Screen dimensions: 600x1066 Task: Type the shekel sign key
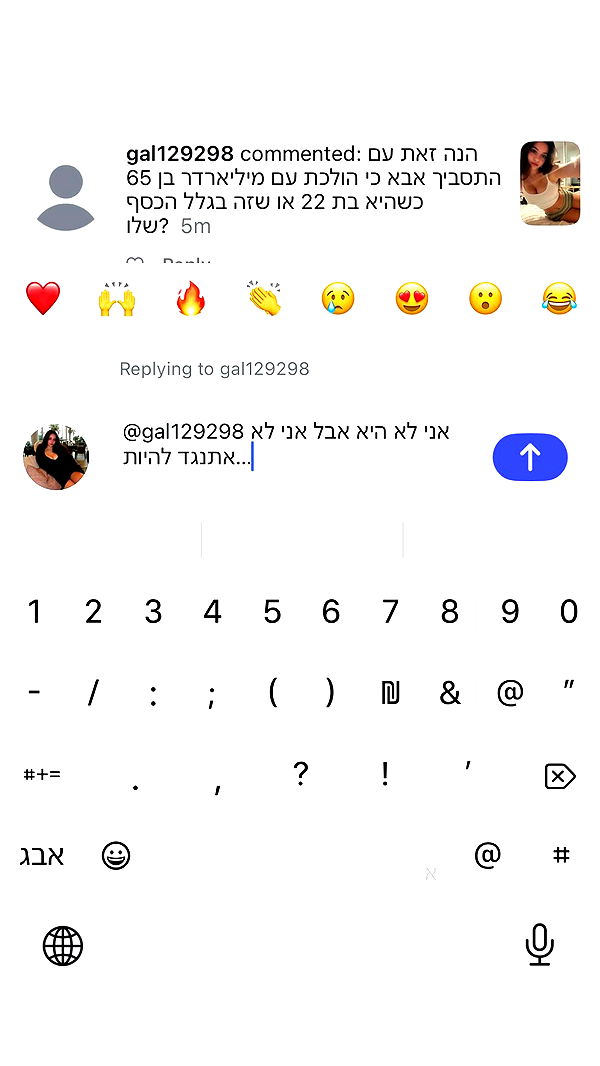[x=390, y=693]
